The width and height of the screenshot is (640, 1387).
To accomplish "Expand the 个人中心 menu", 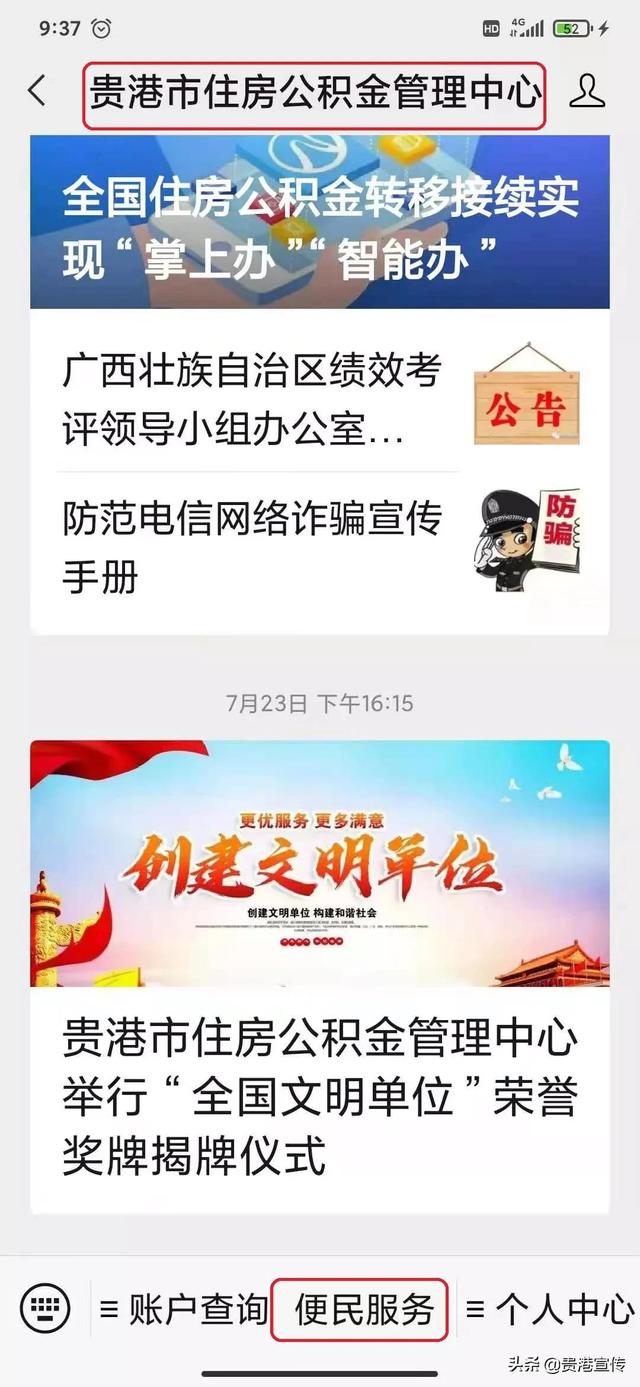I will click(x=550, y=1309).
